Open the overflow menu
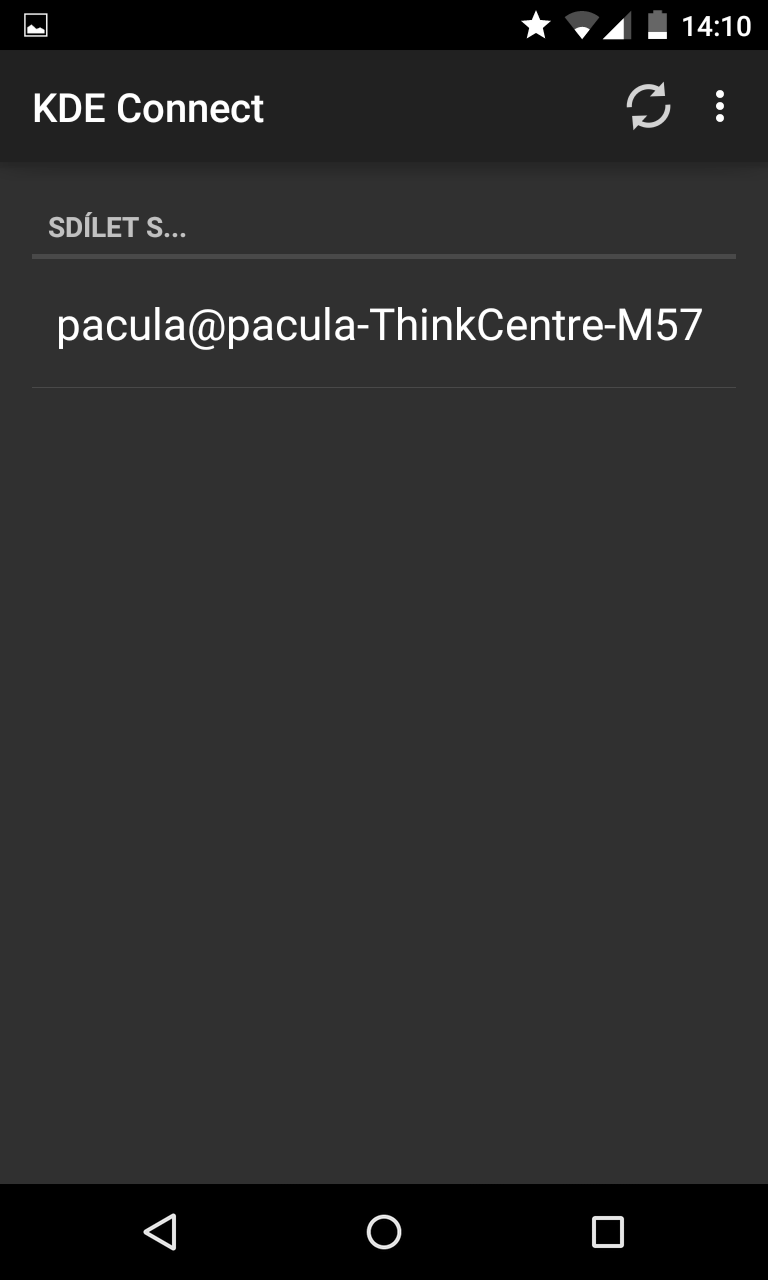 click(719, 107)
